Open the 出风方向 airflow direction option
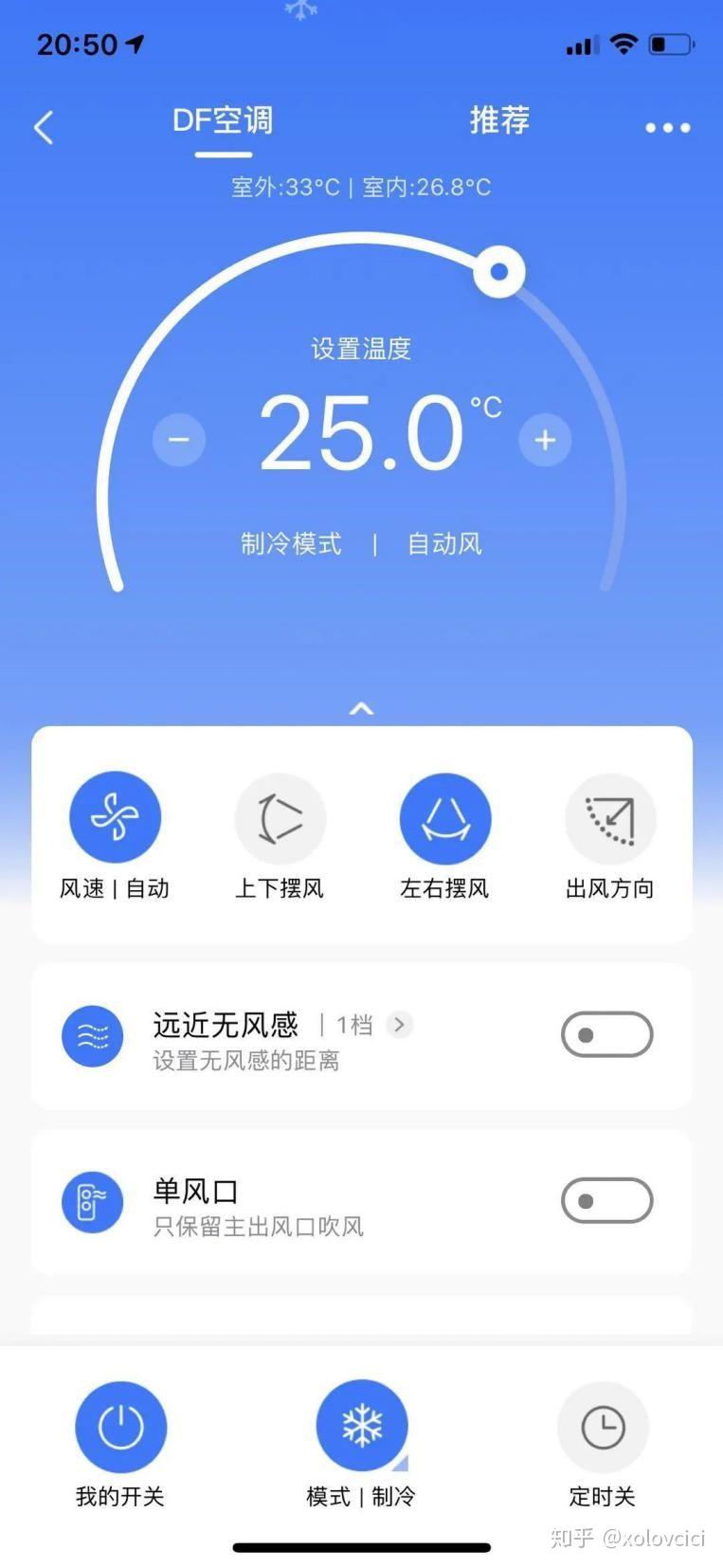 point(610,818)
